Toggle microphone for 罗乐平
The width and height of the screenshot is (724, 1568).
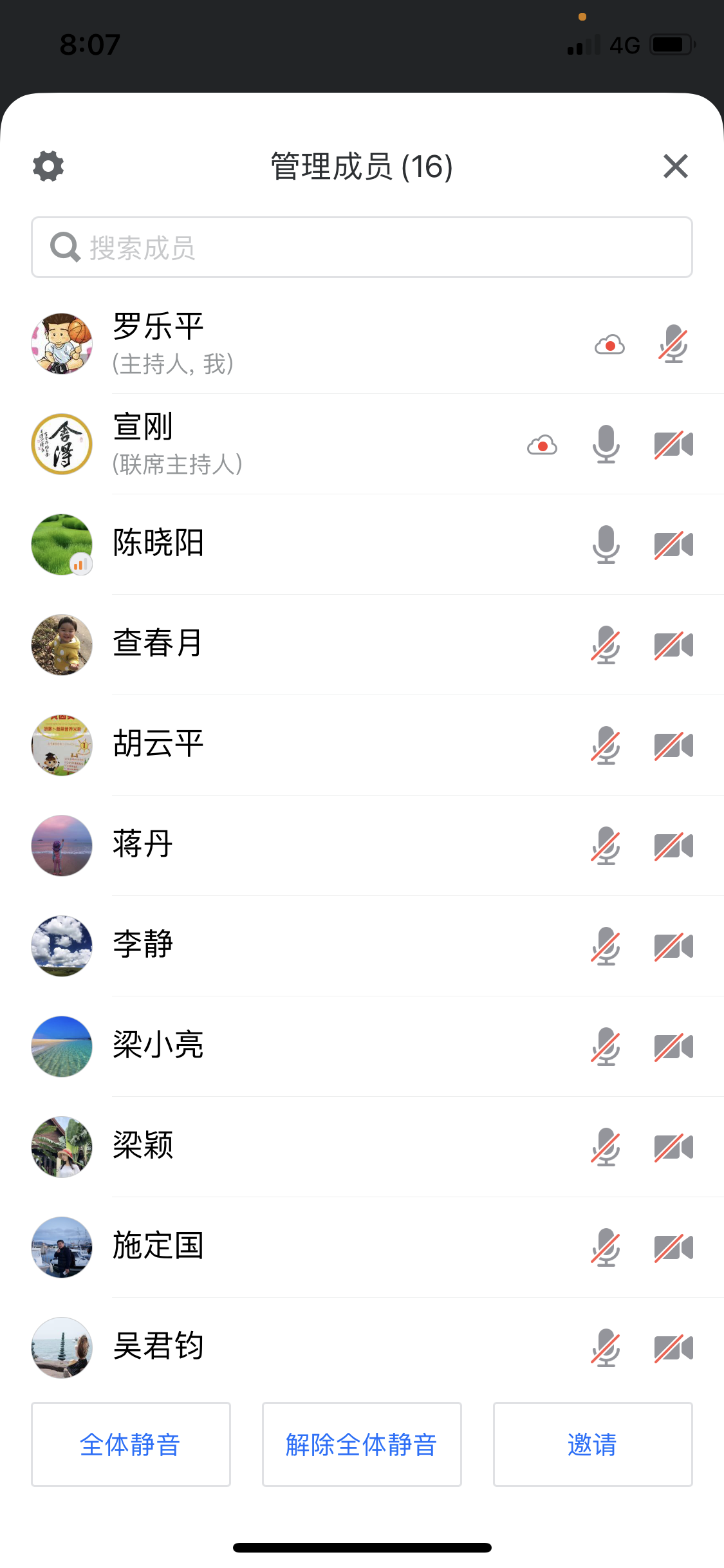click(673, 344)
